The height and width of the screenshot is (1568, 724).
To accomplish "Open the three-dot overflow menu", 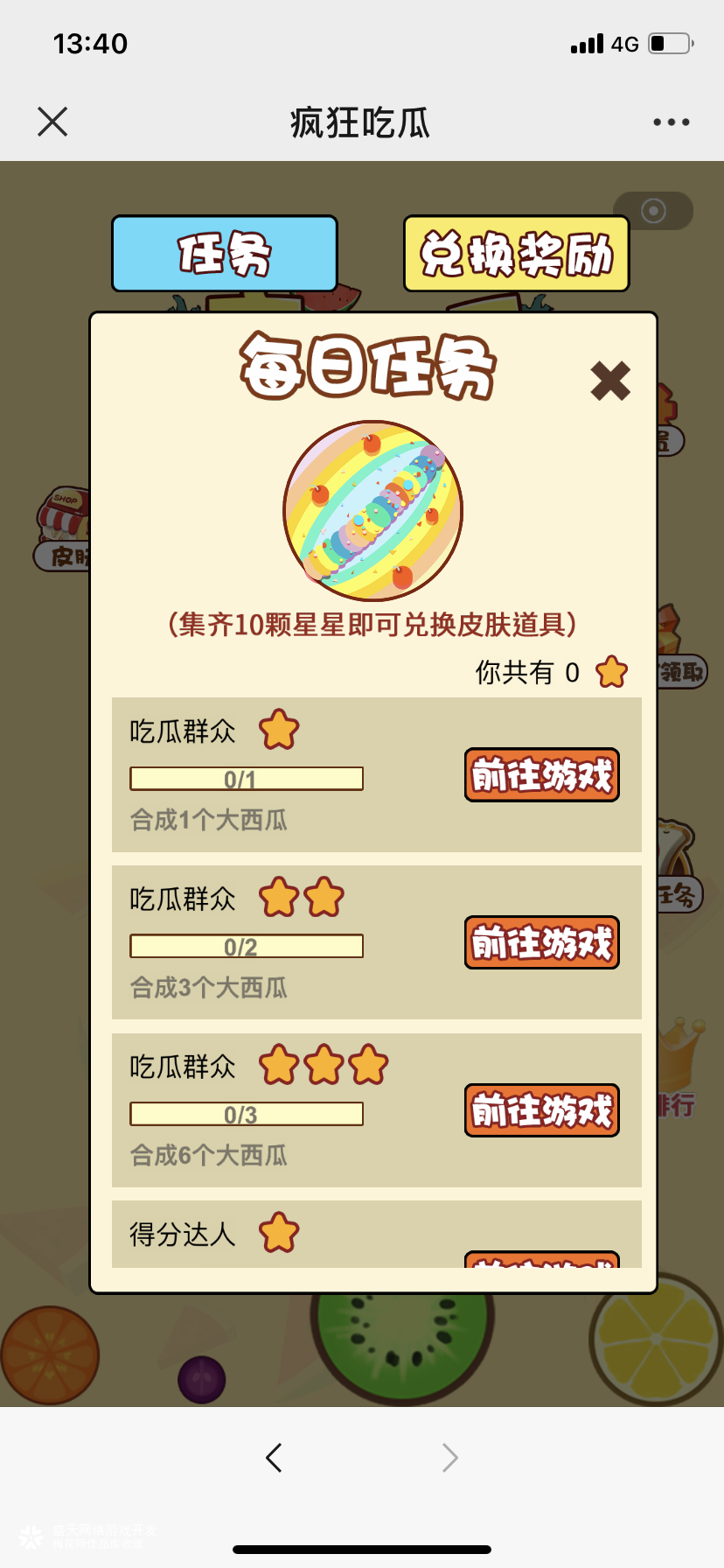I will [671, 122].
